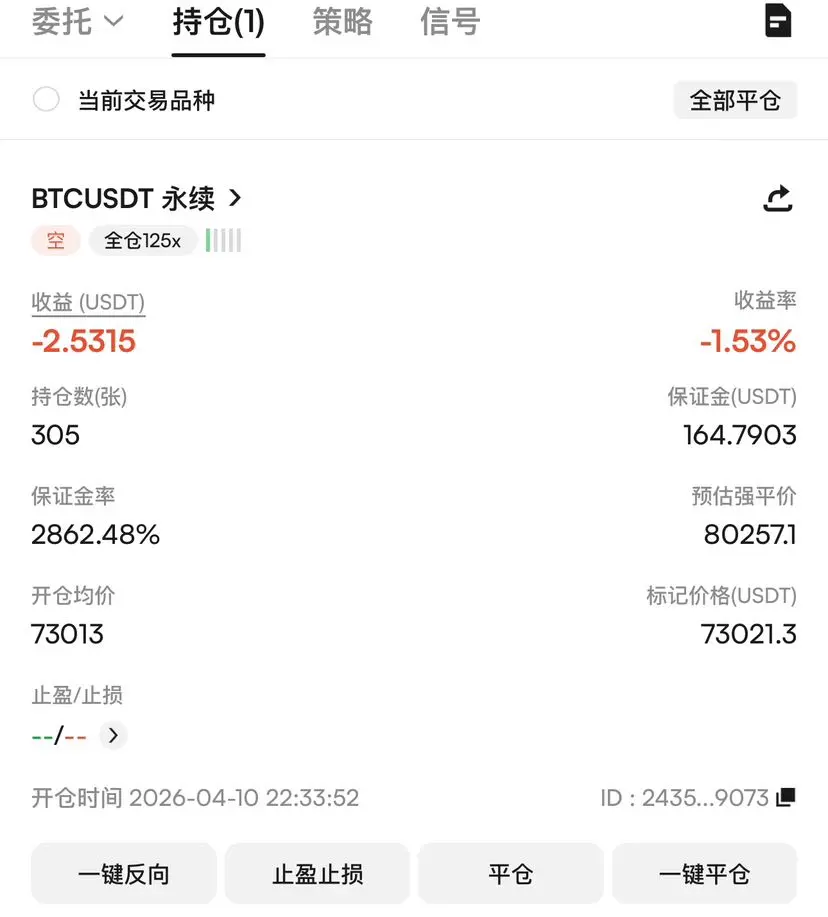
Task: Open the order history document icon
Action: coord(778,21)
